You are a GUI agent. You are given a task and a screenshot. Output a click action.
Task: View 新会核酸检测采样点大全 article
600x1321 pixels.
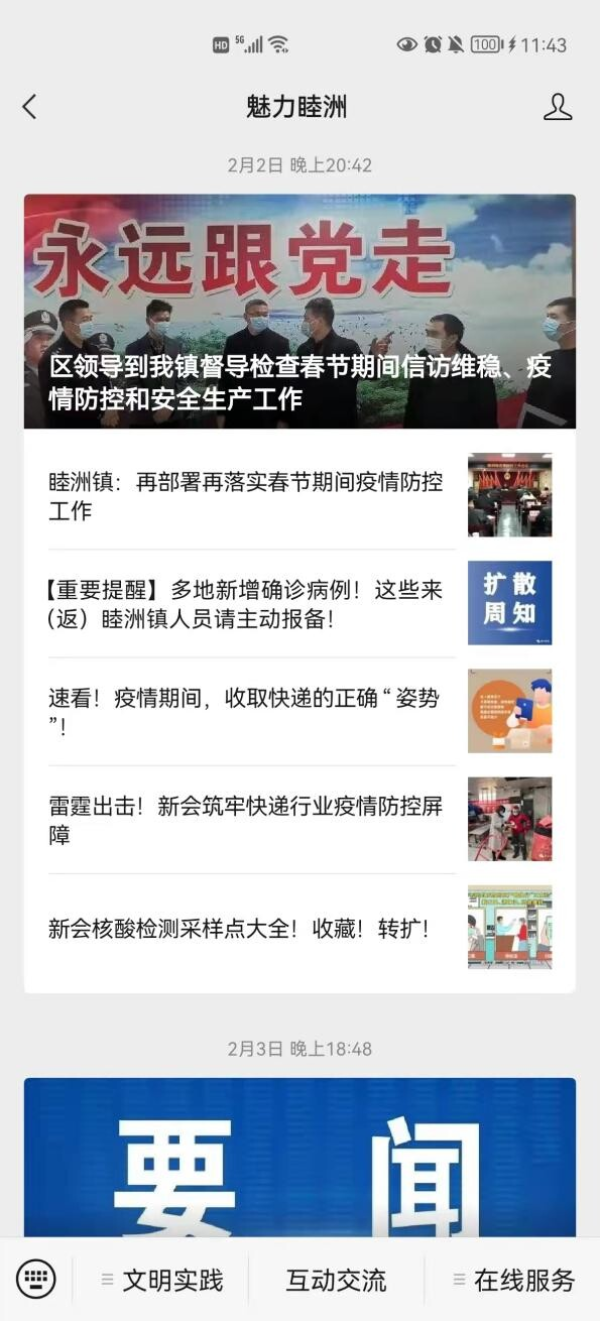259,928
